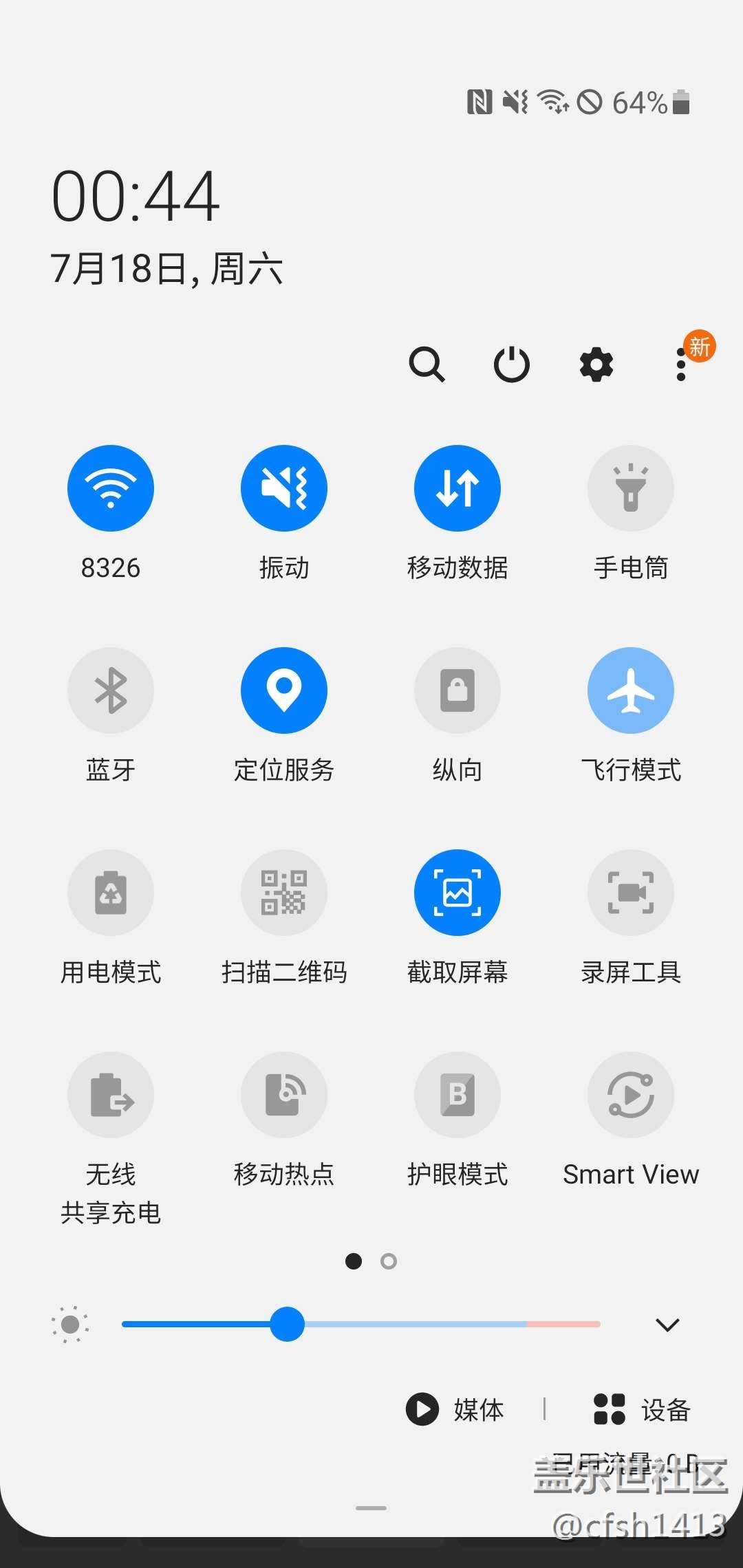Turn off Wi-Fi network 8326
The height and width of the screenshot is (1568, 743).
pyautogui.click(x=111, y=488)
